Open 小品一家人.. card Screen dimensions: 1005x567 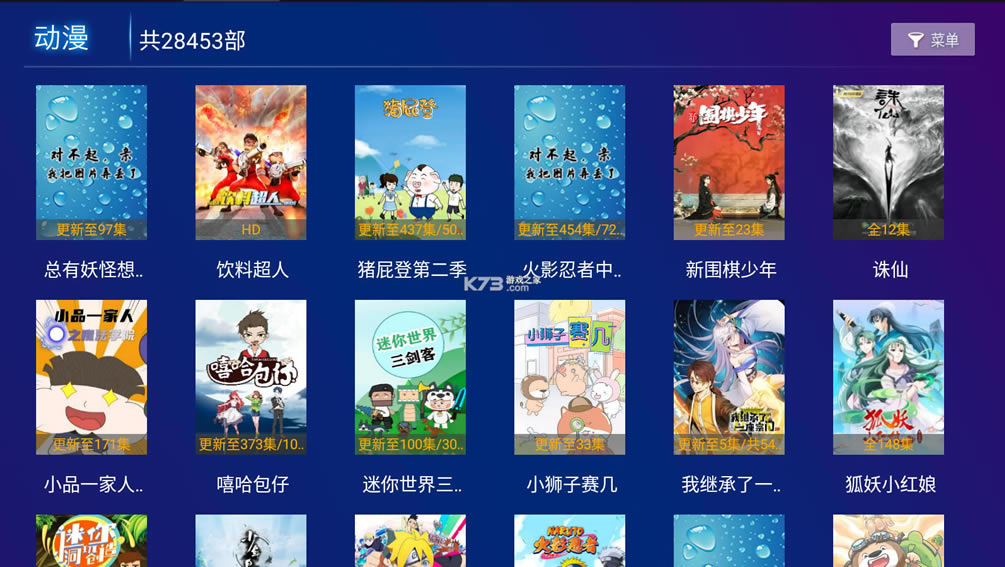[91, 377]
